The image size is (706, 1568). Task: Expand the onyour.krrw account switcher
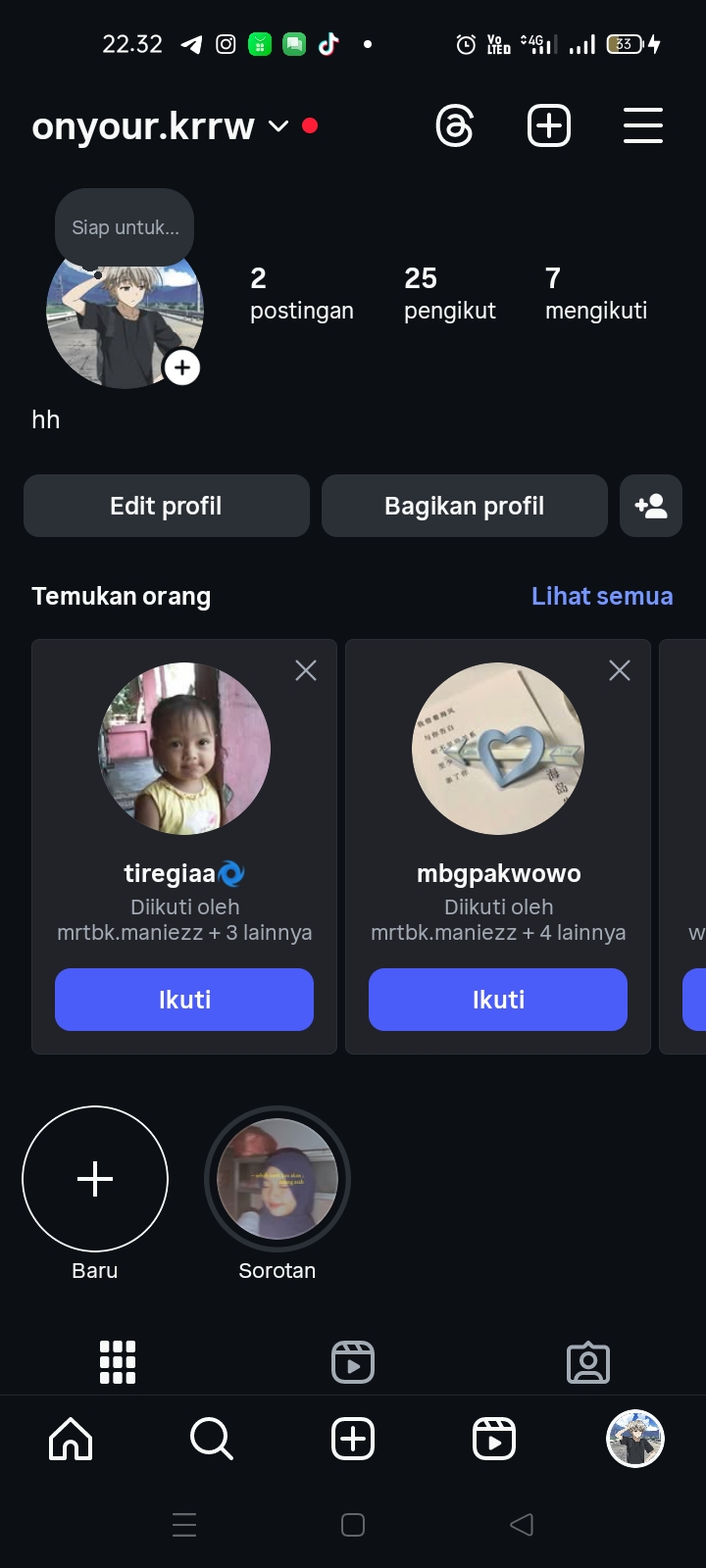pos(278,126)
